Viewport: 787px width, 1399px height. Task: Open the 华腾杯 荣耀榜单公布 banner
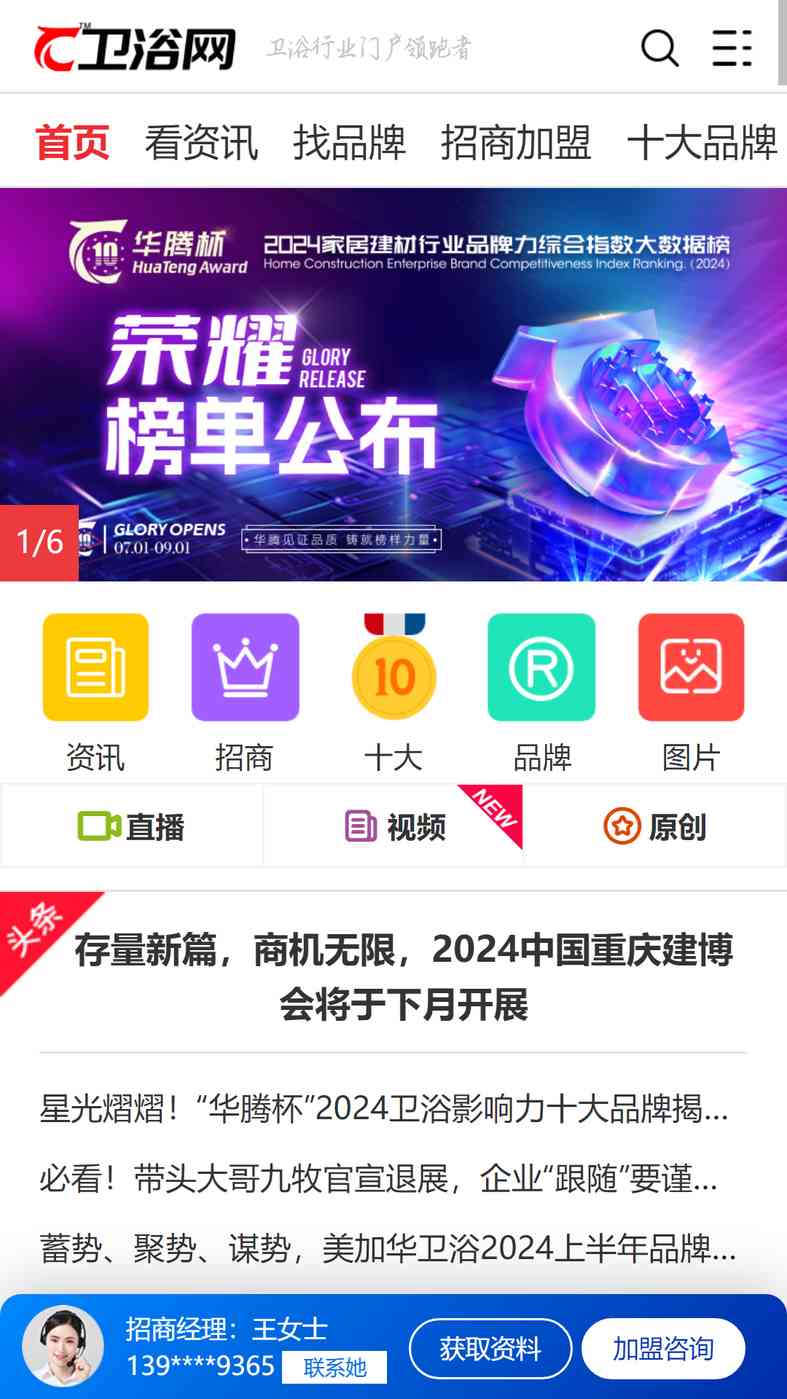[x=393, y=385]
